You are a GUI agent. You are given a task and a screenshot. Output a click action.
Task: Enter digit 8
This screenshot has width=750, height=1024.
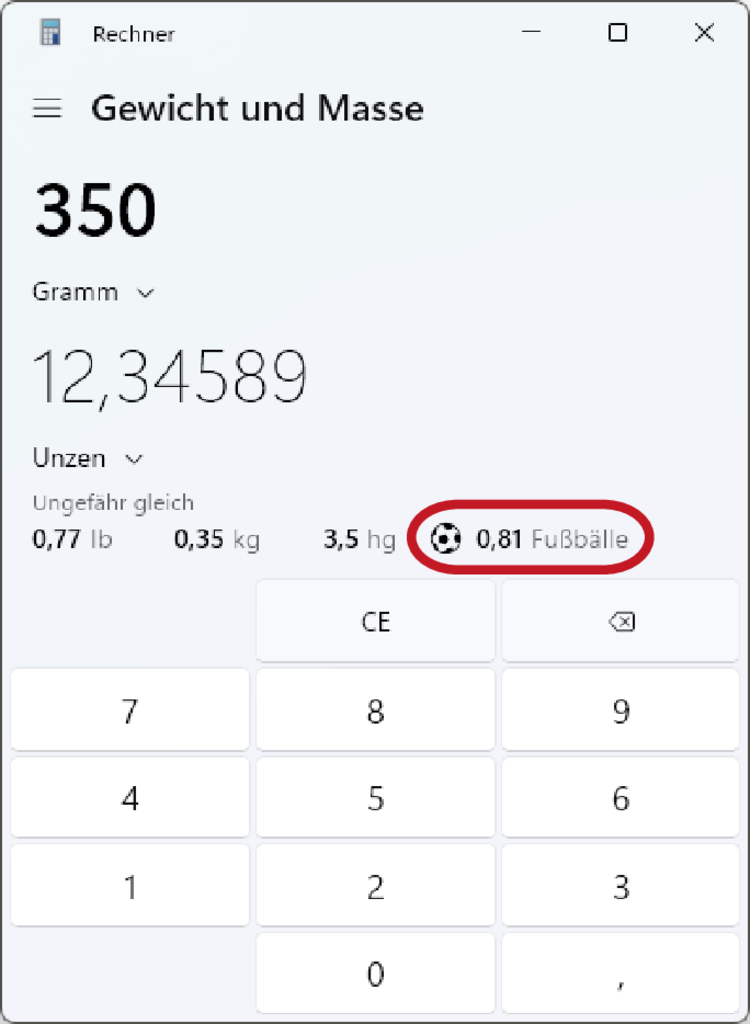375,711
